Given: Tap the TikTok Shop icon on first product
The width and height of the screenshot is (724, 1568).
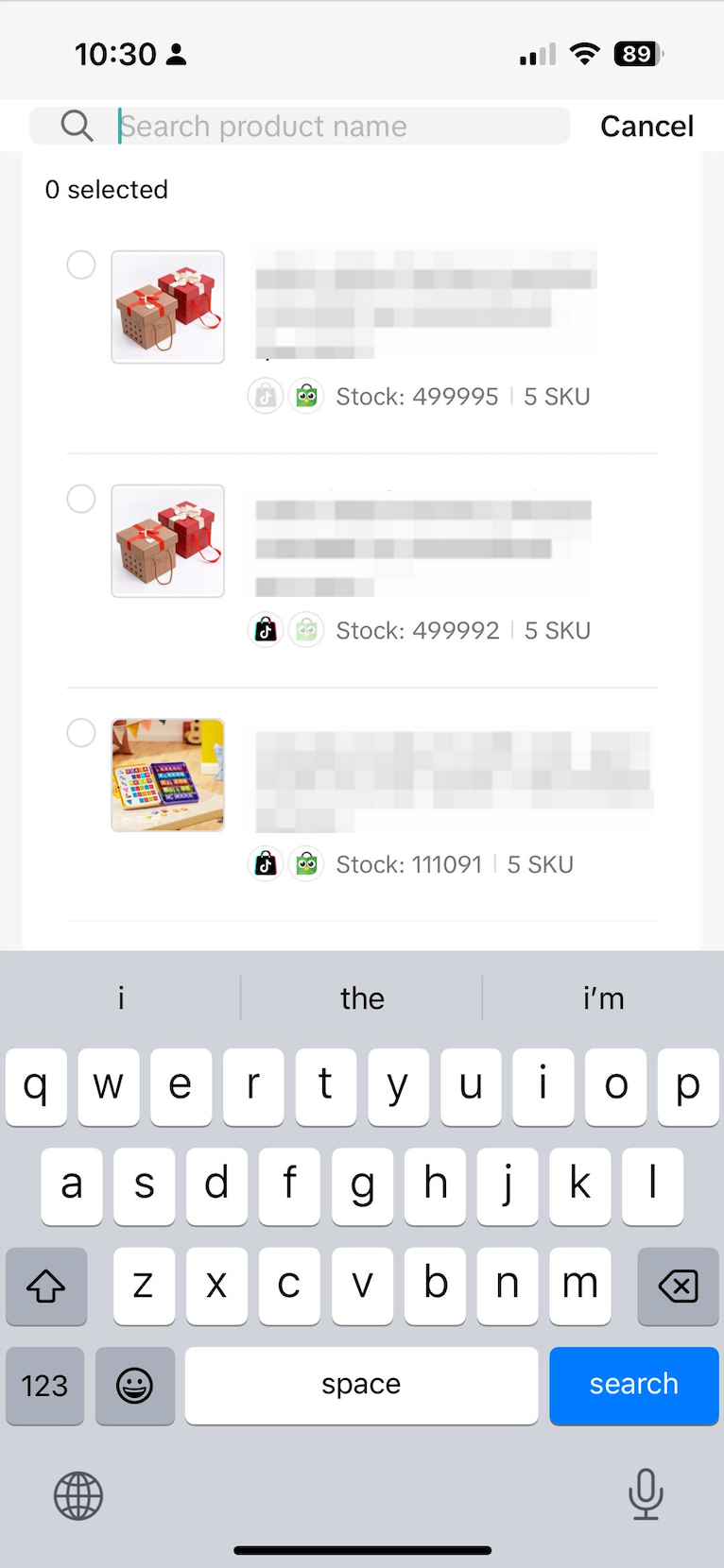Looking at the screenshot, I should point(265,395).
